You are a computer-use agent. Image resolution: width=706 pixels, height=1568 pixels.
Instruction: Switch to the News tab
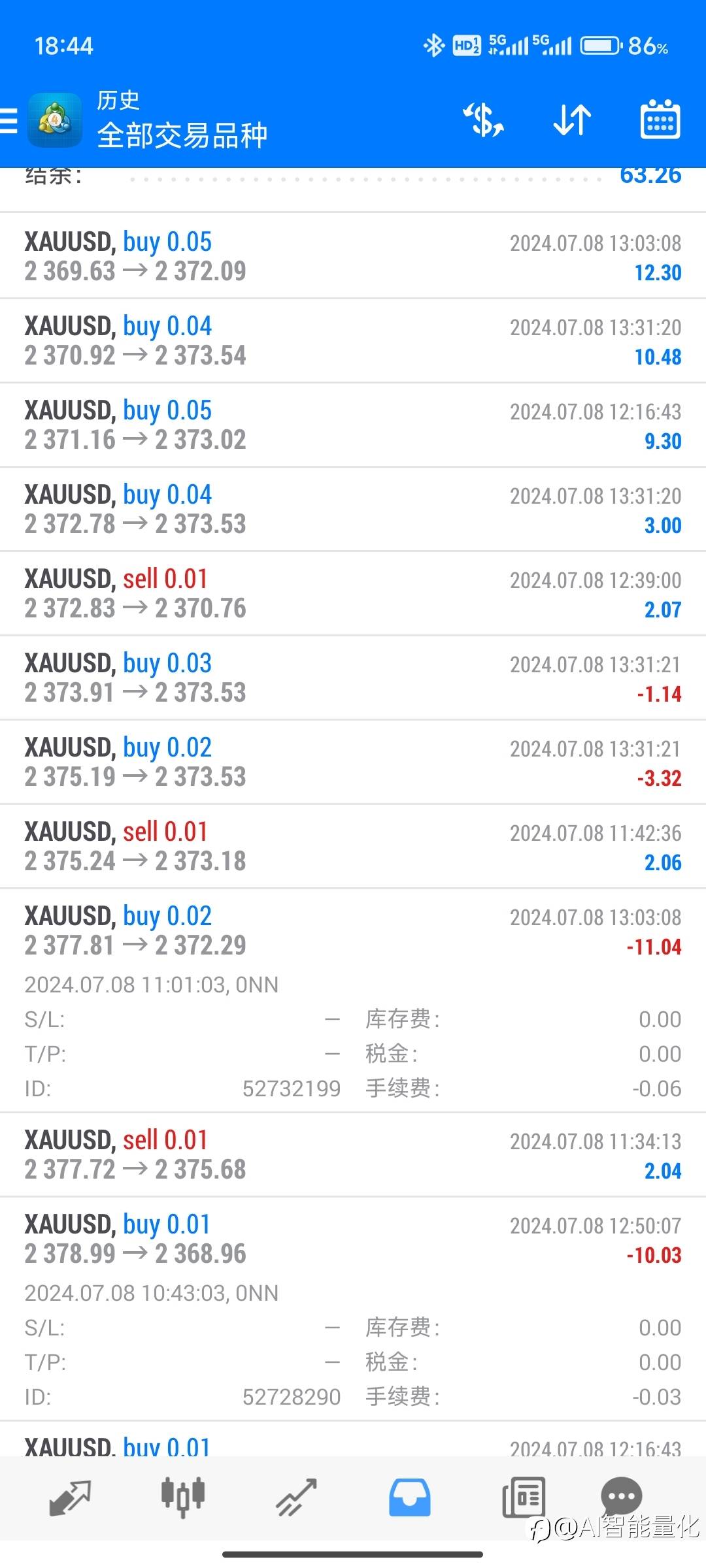point(524,1497)
